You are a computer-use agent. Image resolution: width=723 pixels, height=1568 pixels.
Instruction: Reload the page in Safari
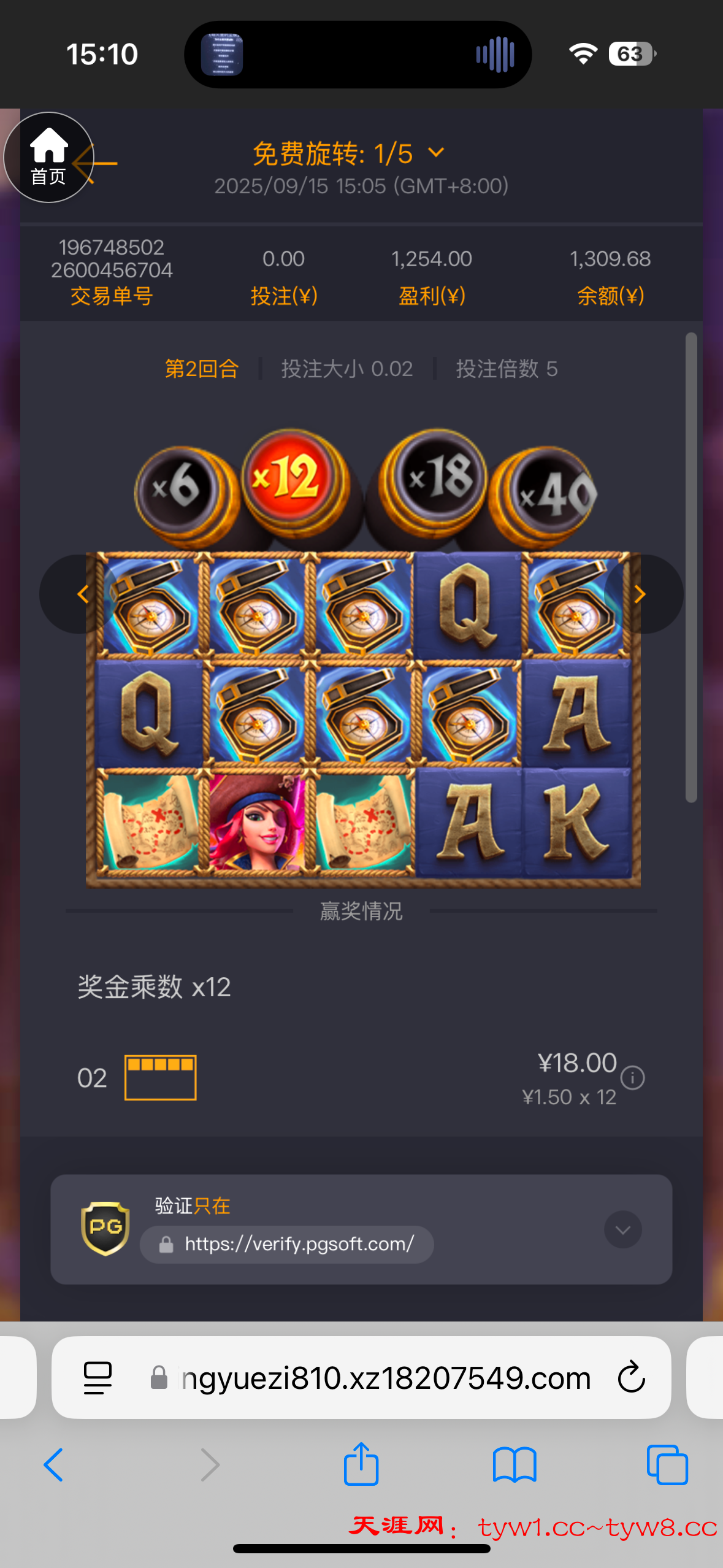click(x=631, y=1378)
